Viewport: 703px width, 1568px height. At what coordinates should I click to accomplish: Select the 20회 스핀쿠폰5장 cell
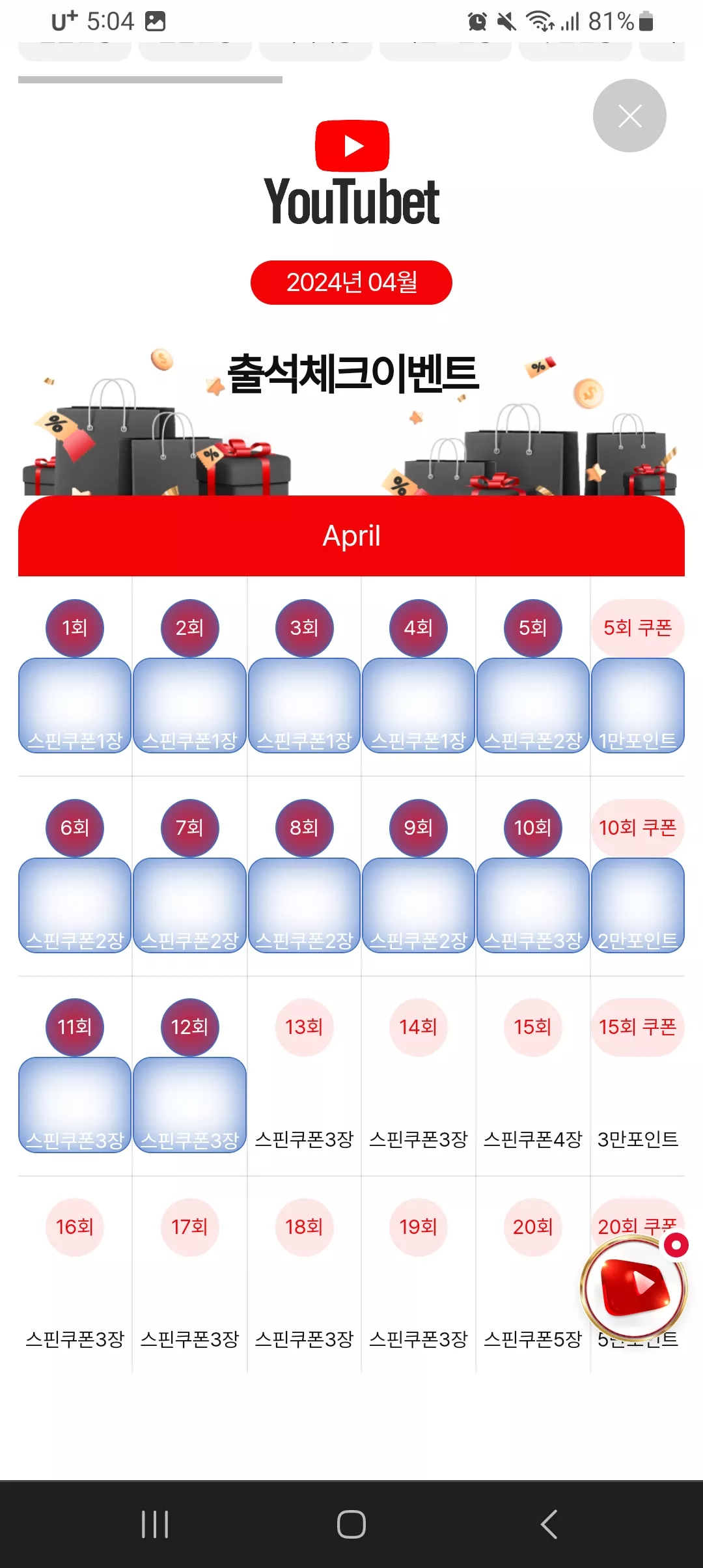click(532, 1275)
